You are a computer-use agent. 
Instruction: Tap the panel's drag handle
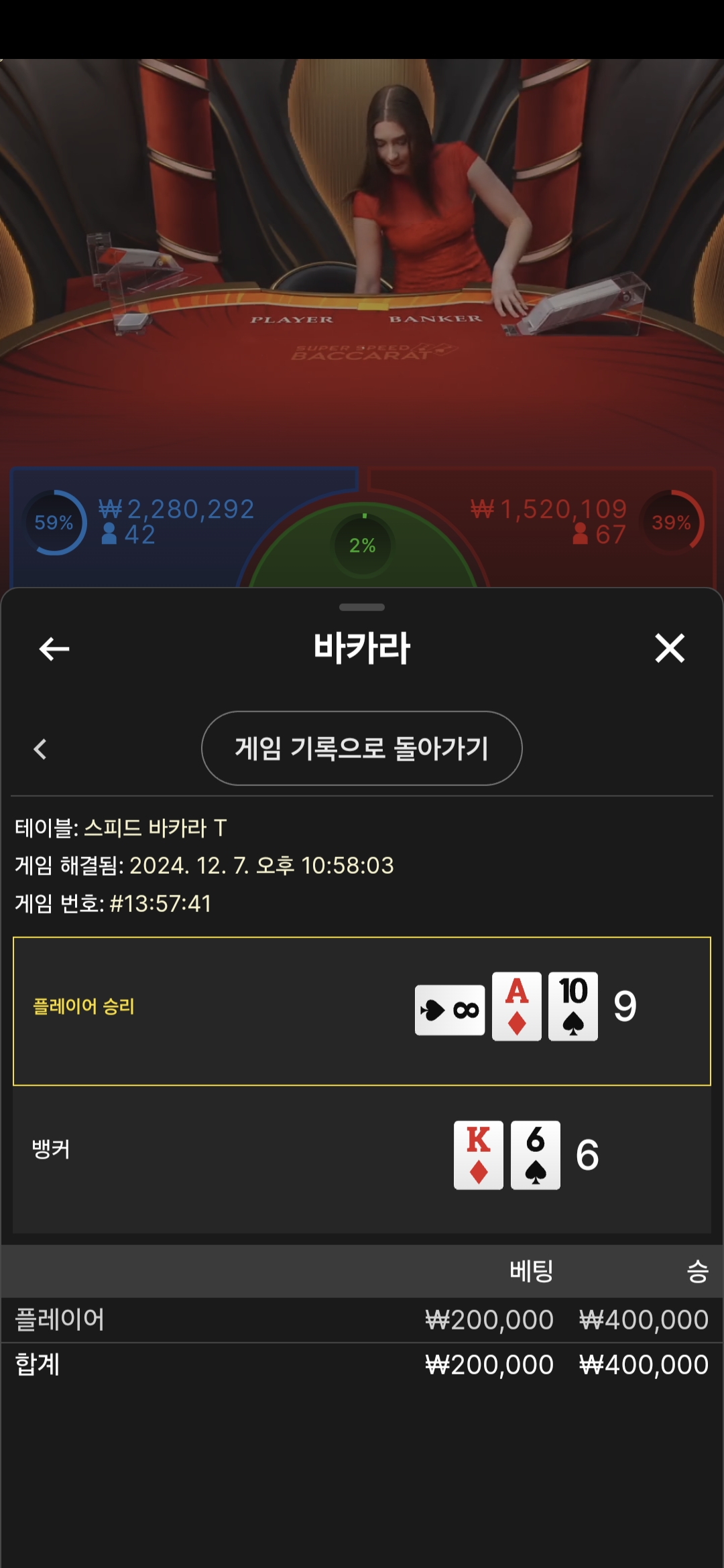coord(362,607)
